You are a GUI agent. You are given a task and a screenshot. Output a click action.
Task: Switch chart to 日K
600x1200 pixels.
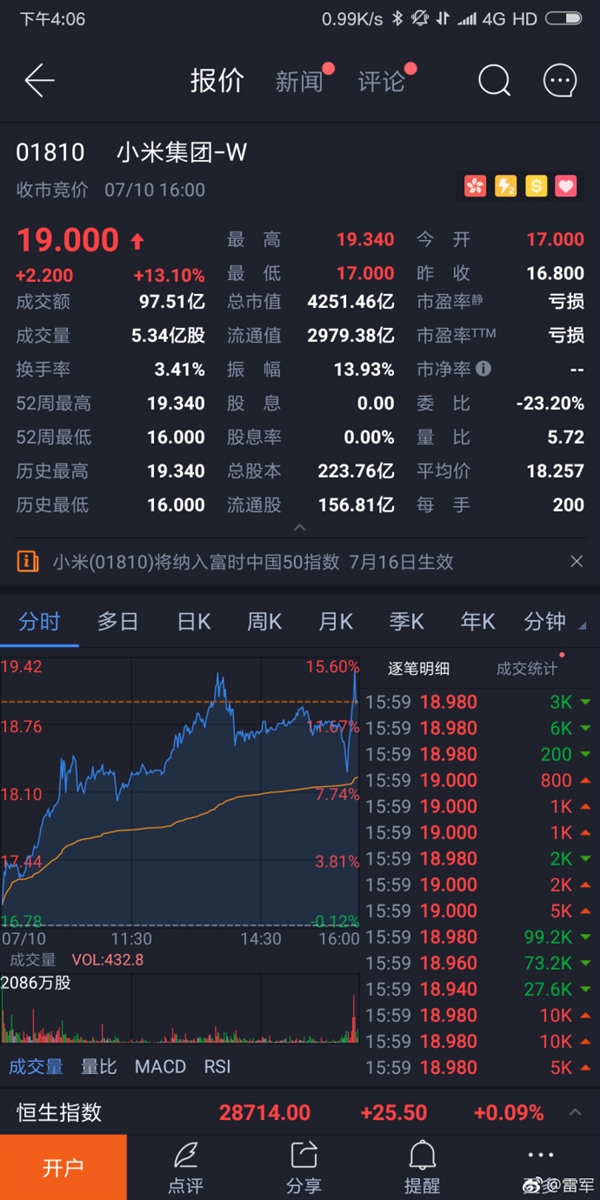tap(193, 622)
